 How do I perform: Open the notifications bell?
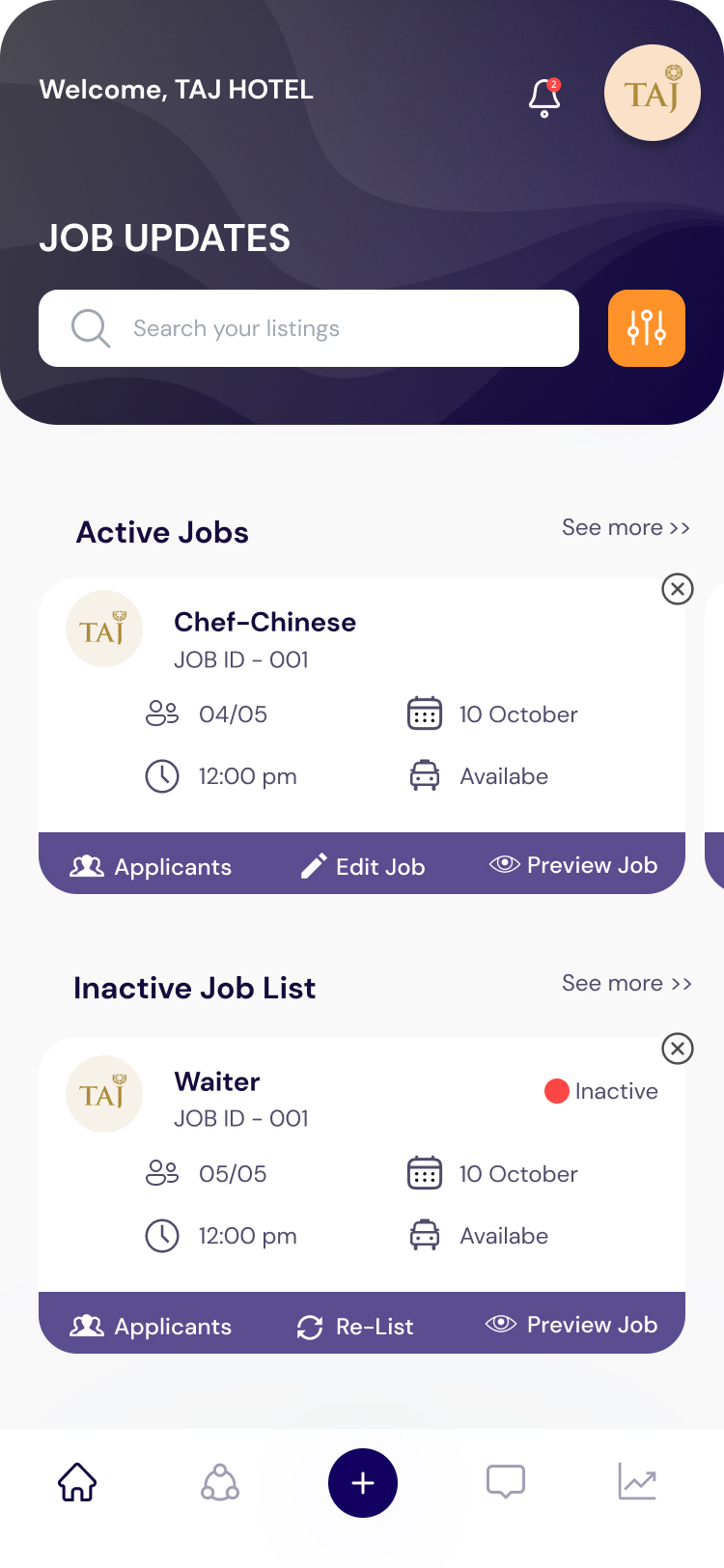(x=544, y=98)
